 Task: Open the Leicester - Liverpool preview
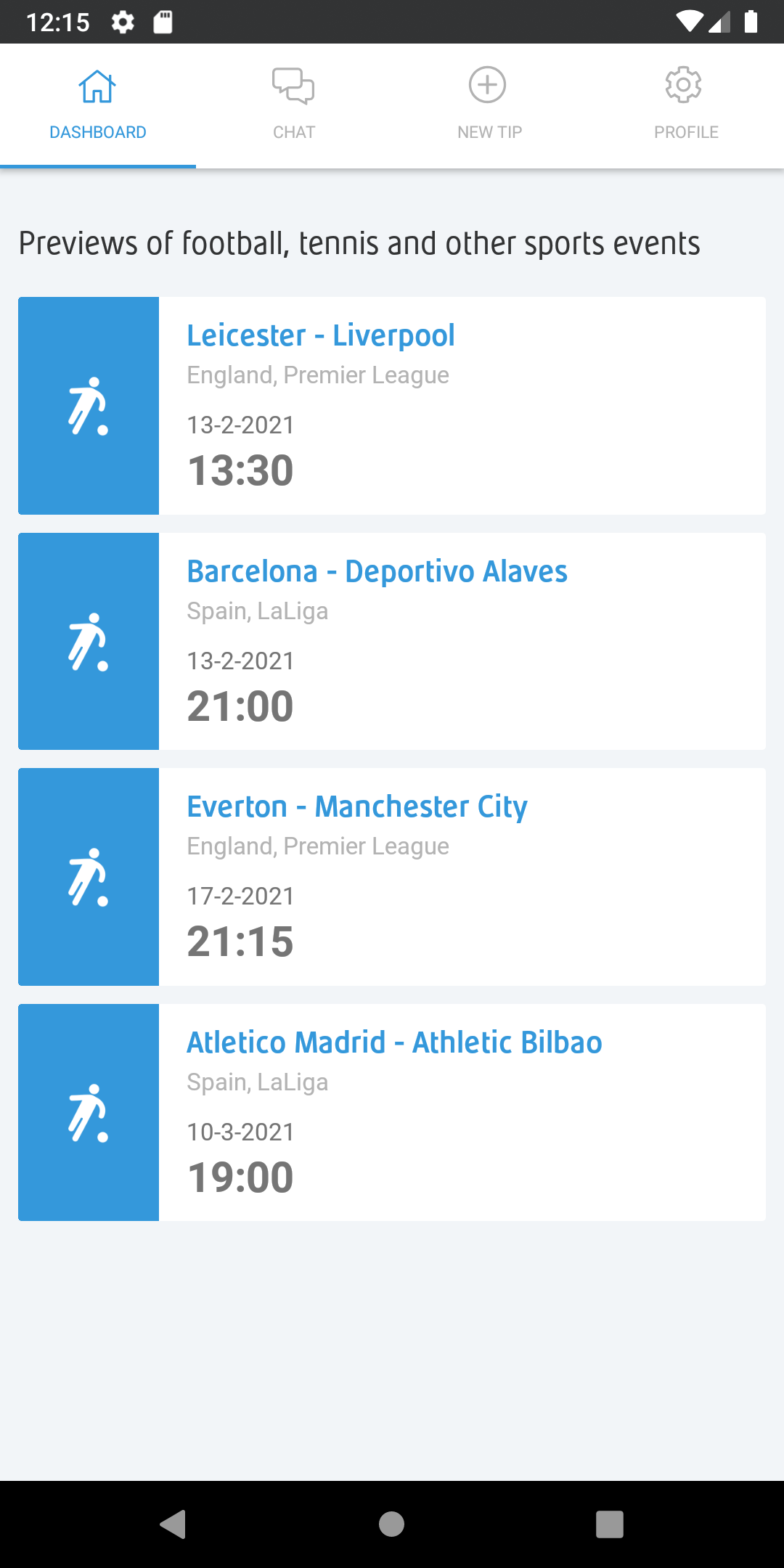click(x=392, y=405)
